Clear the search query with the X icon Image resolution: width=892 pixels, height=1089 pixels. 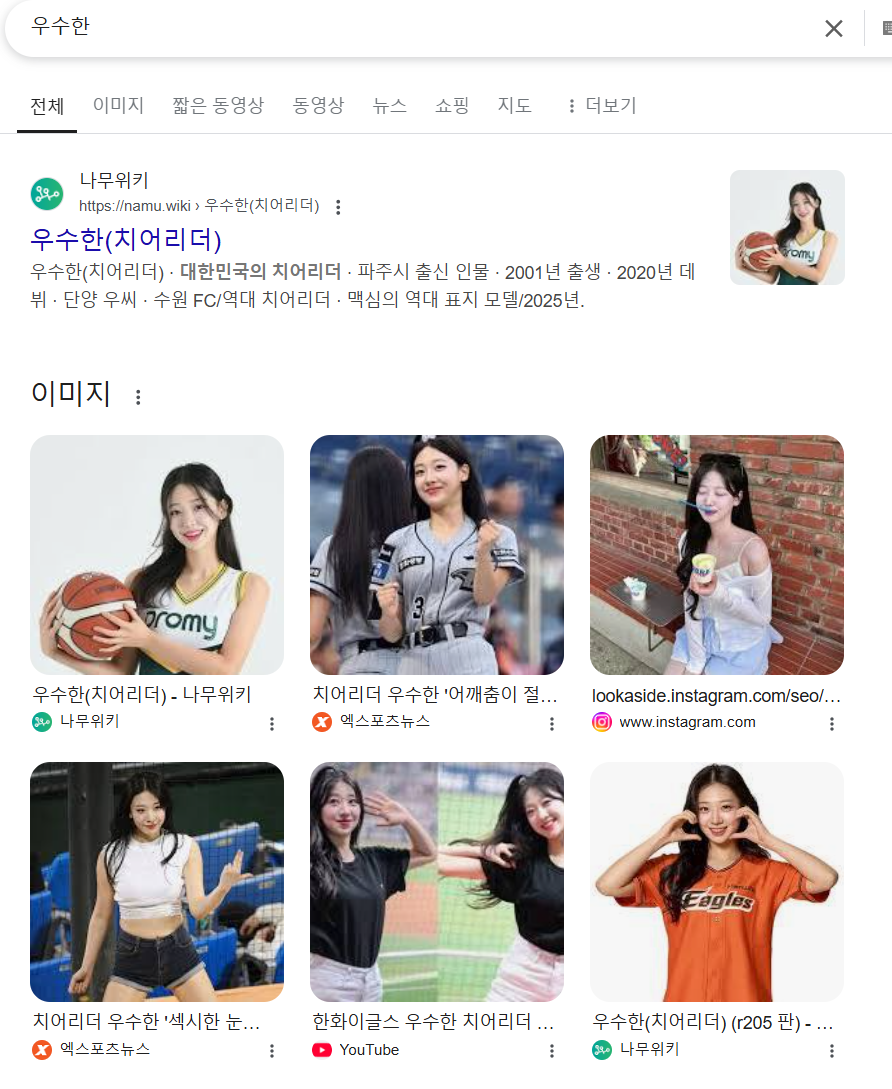point(833,28)
